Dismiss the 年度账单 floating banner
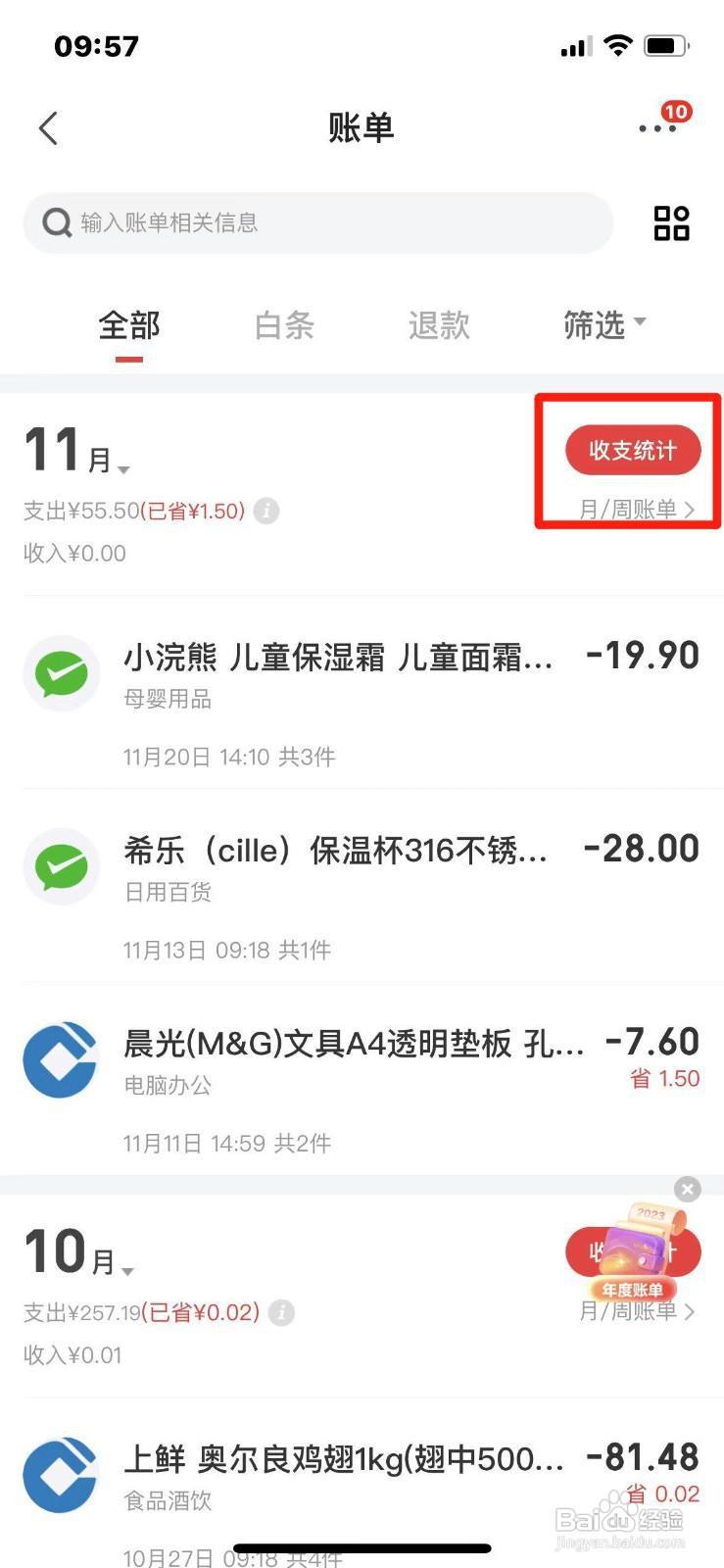 687,1190
